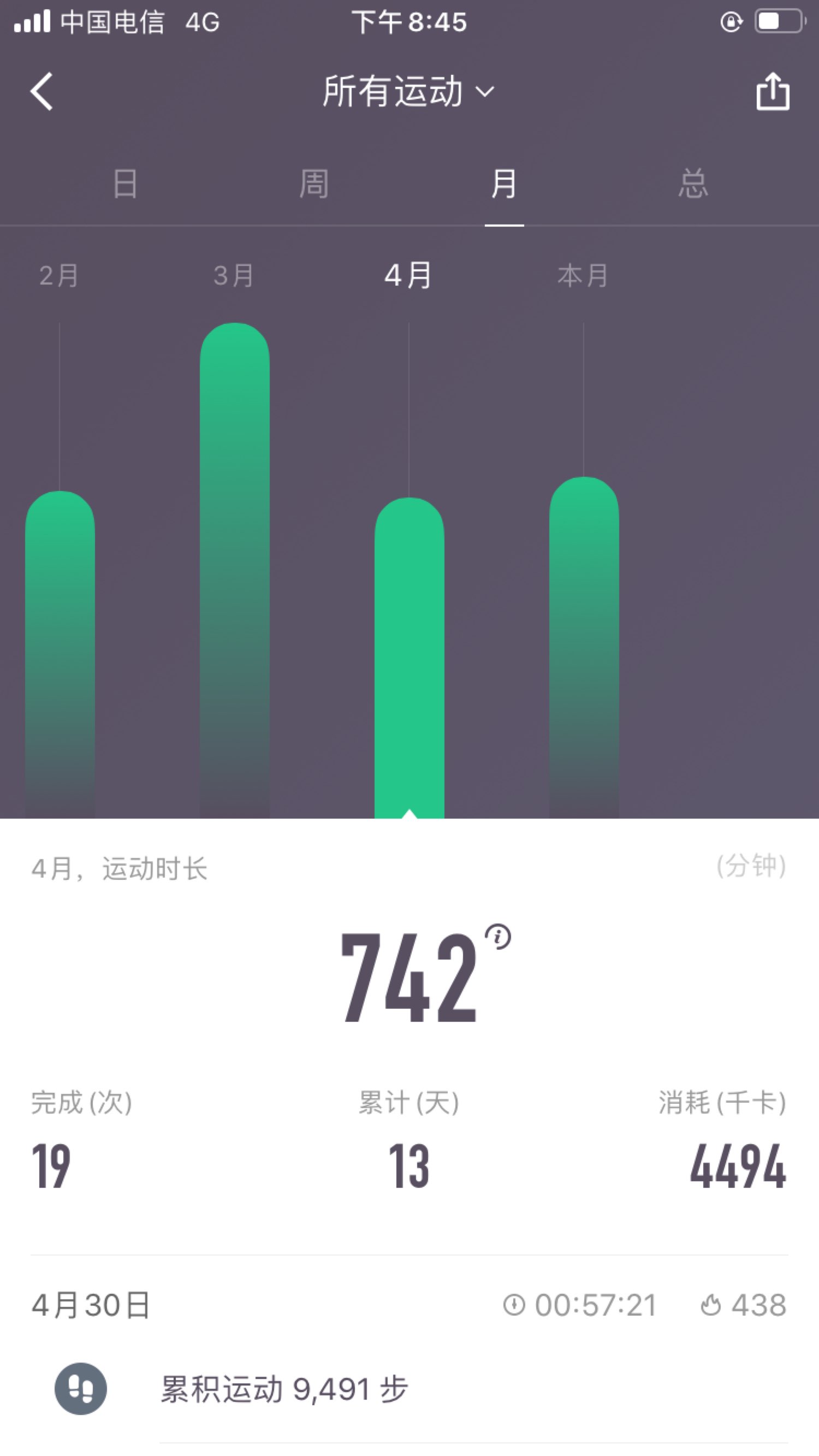Select the 2月 bar in the chart
Viewport: 819px width, 1456px height.
60,650
